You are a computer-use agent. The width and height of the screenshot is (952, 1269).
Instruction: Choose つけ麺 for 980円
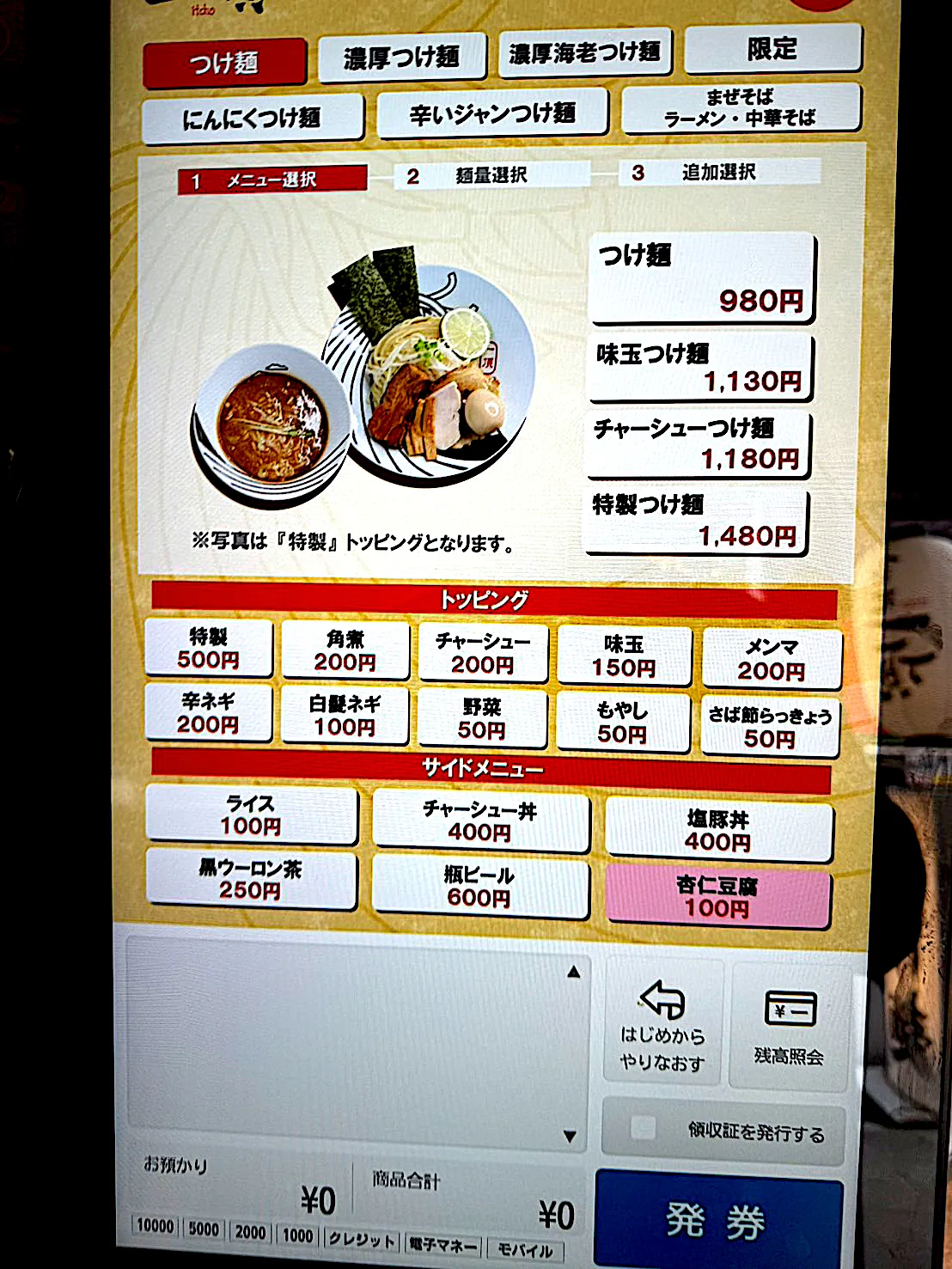700,278
